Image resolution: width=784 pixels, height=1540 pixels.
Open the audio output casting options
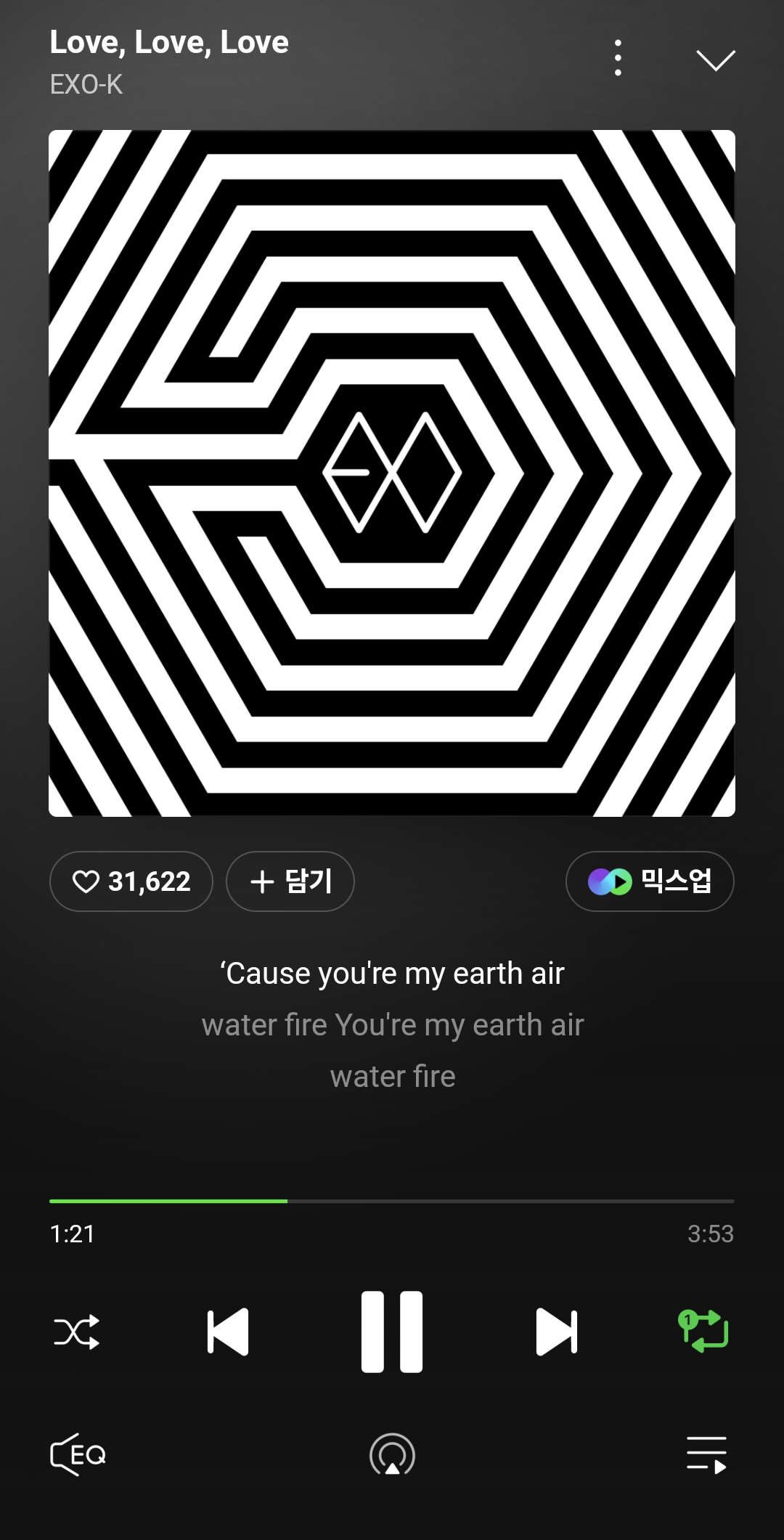pyautogui.click(x=392, y=1454)
